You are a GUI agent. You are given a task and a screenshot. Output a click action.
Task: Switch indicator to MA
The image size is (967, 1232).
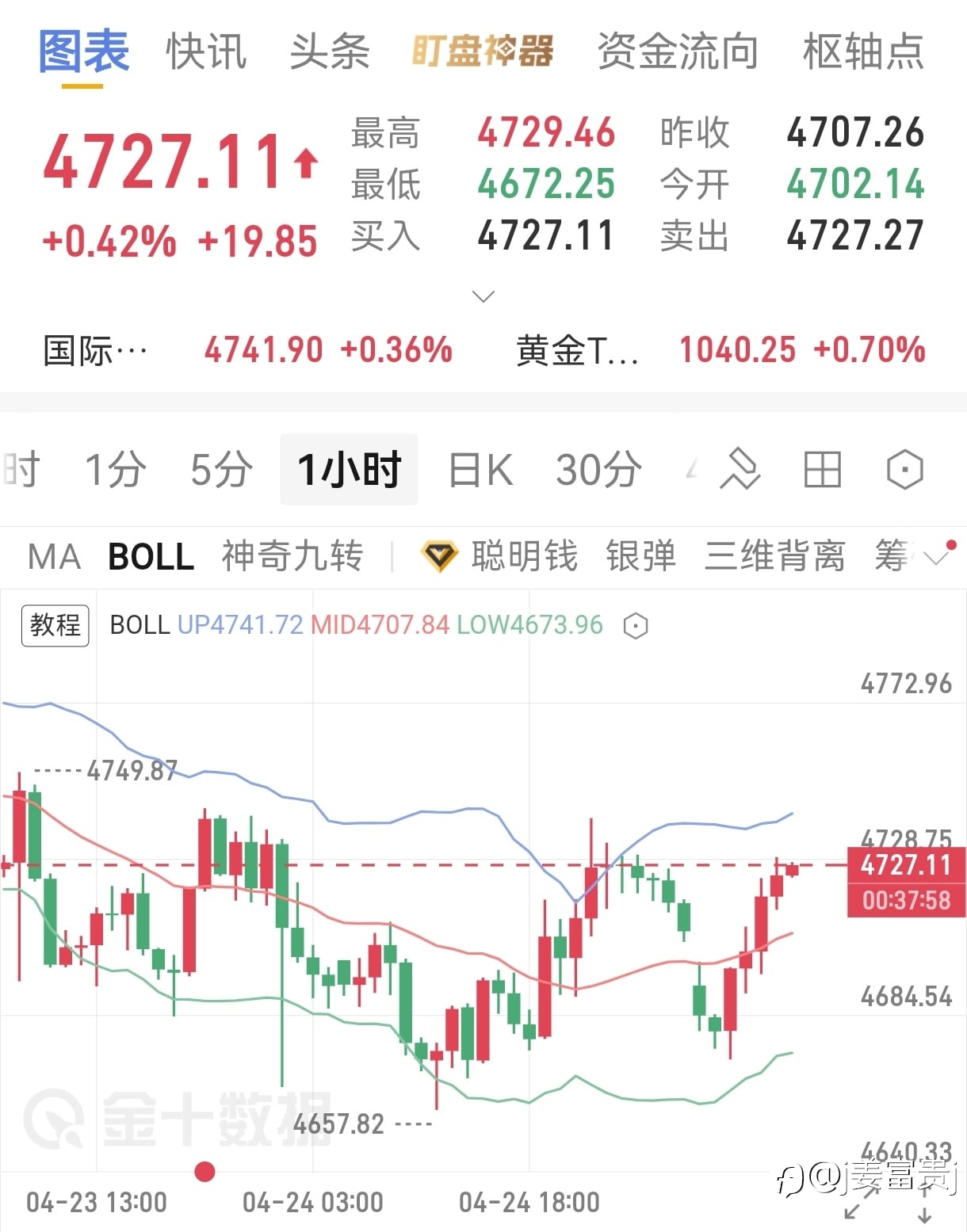coord(54,557)
